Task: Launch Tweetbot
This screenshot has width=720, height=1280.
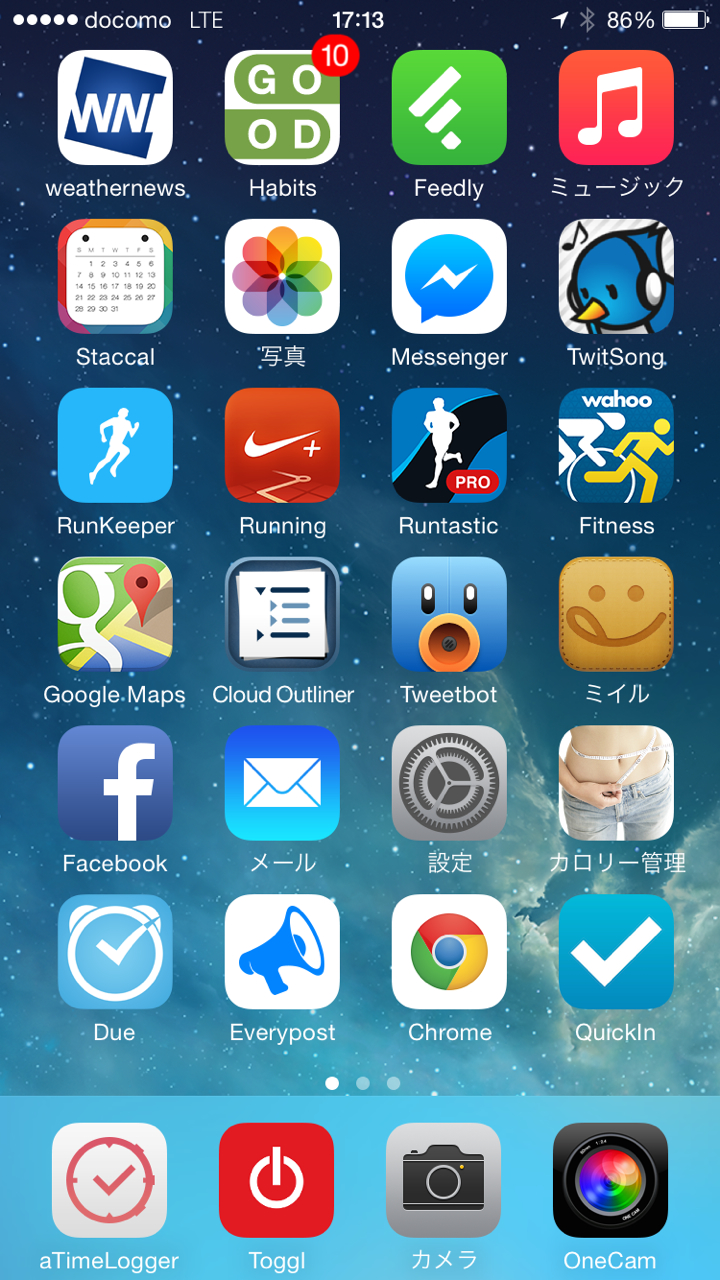Action: point(449,614)
